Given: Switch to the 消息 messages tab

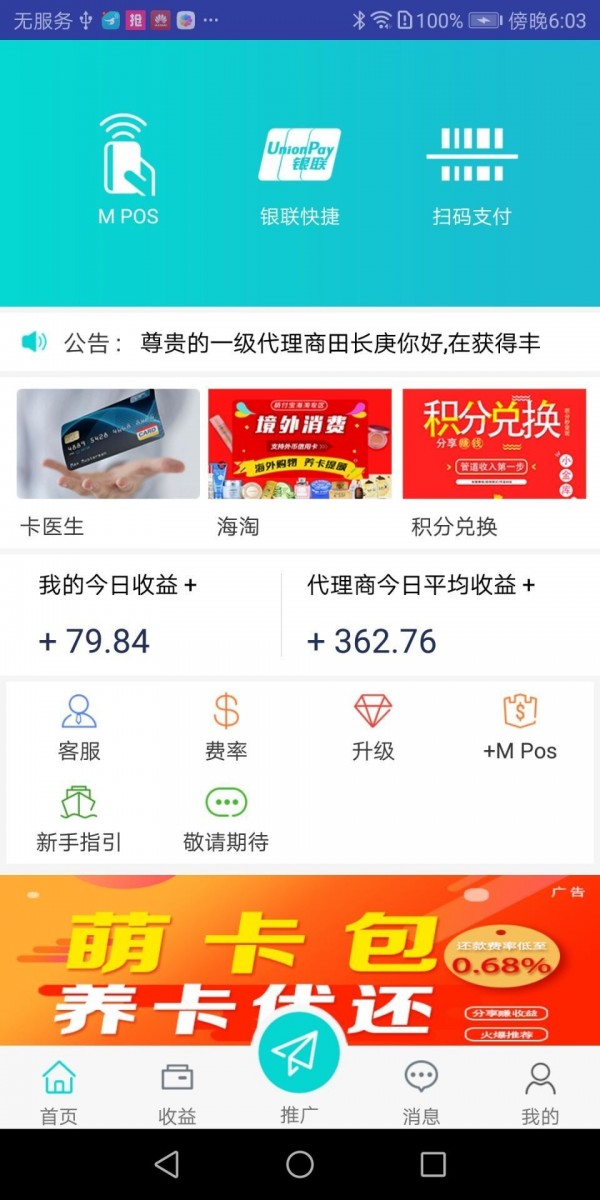Looking at the screenshot, I should [x=421, y=1092].
